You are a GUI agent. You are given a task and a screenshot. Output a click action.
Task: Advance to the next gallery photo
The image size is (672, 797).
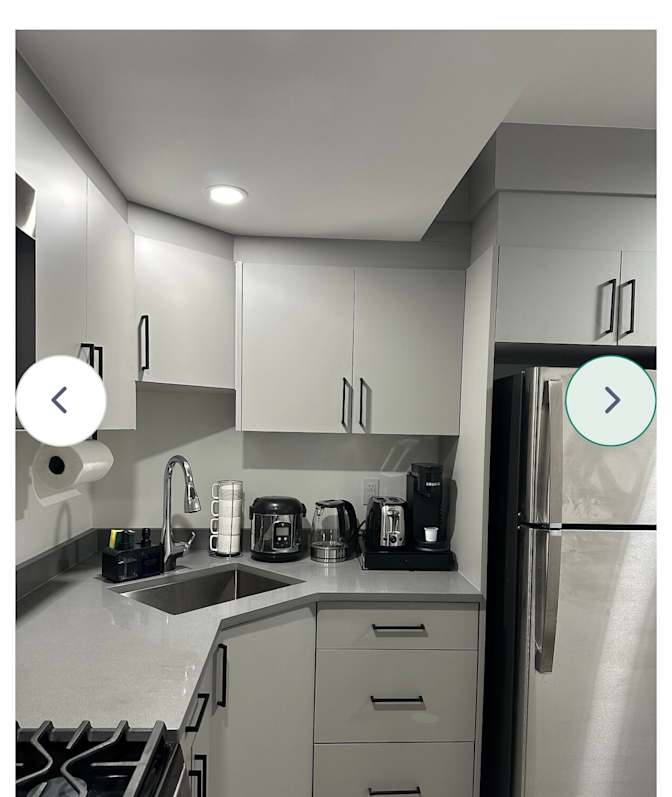[x=611, y=401]
